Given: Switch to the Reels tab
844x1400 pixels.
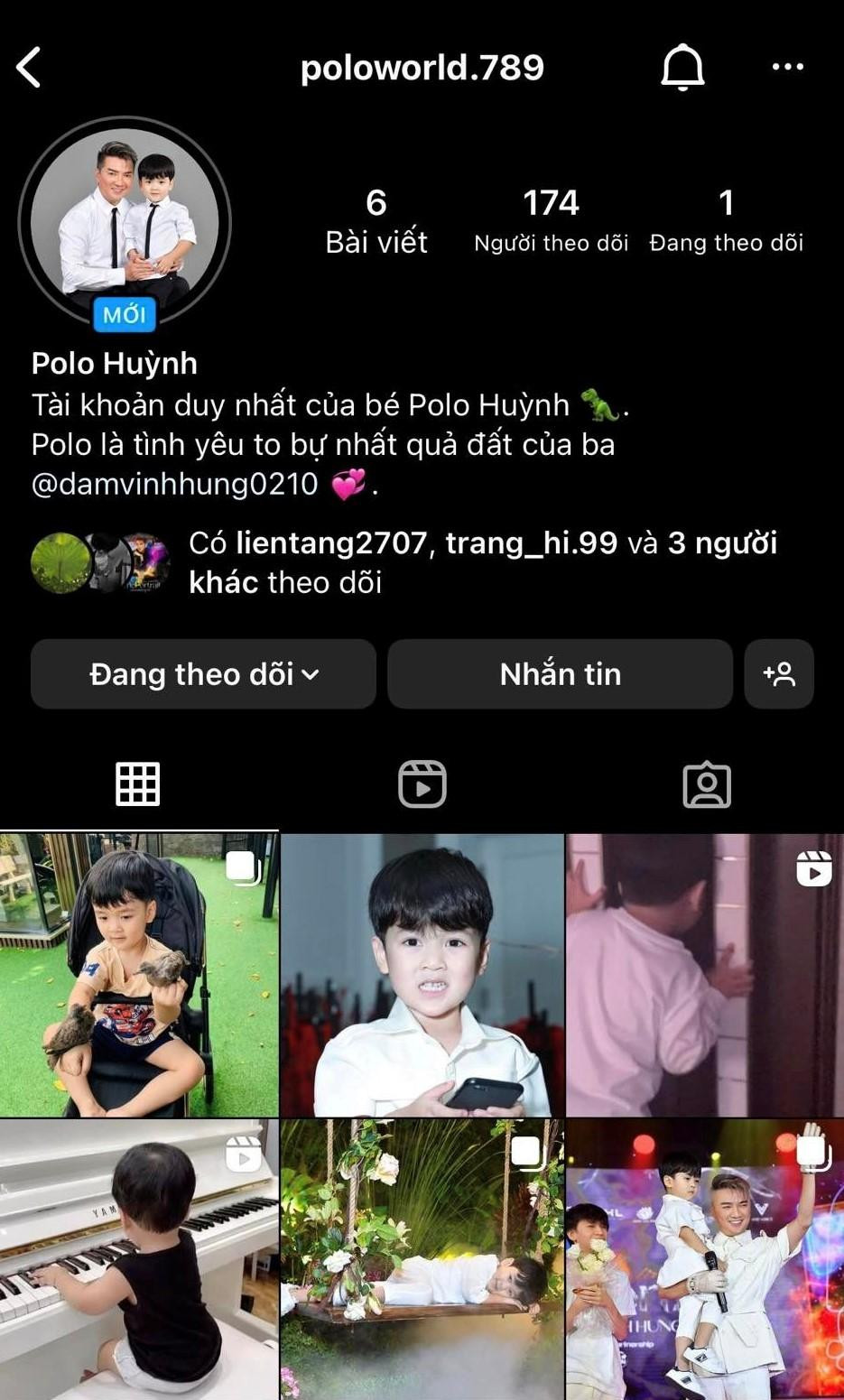Looking at the screenshot, I should pyautogui.click(x=422, y=783).
